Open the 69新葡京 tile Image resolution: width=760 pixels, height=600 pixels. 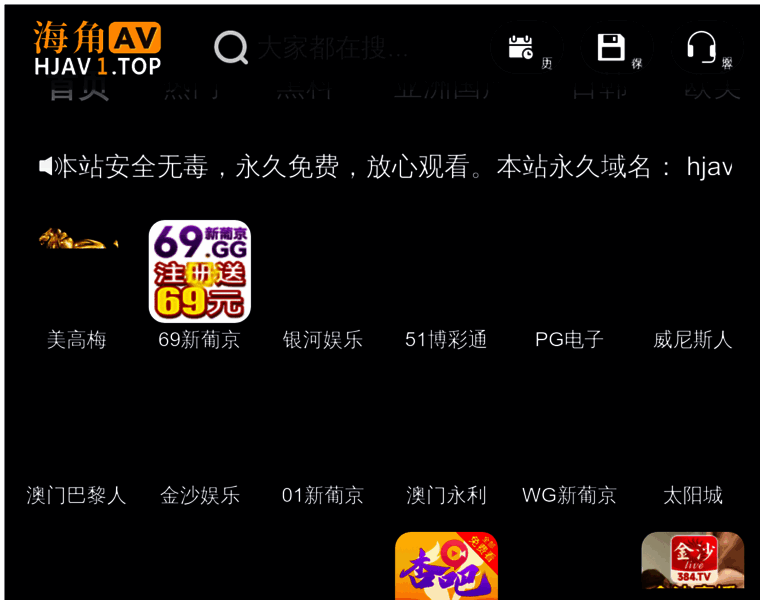200,272
